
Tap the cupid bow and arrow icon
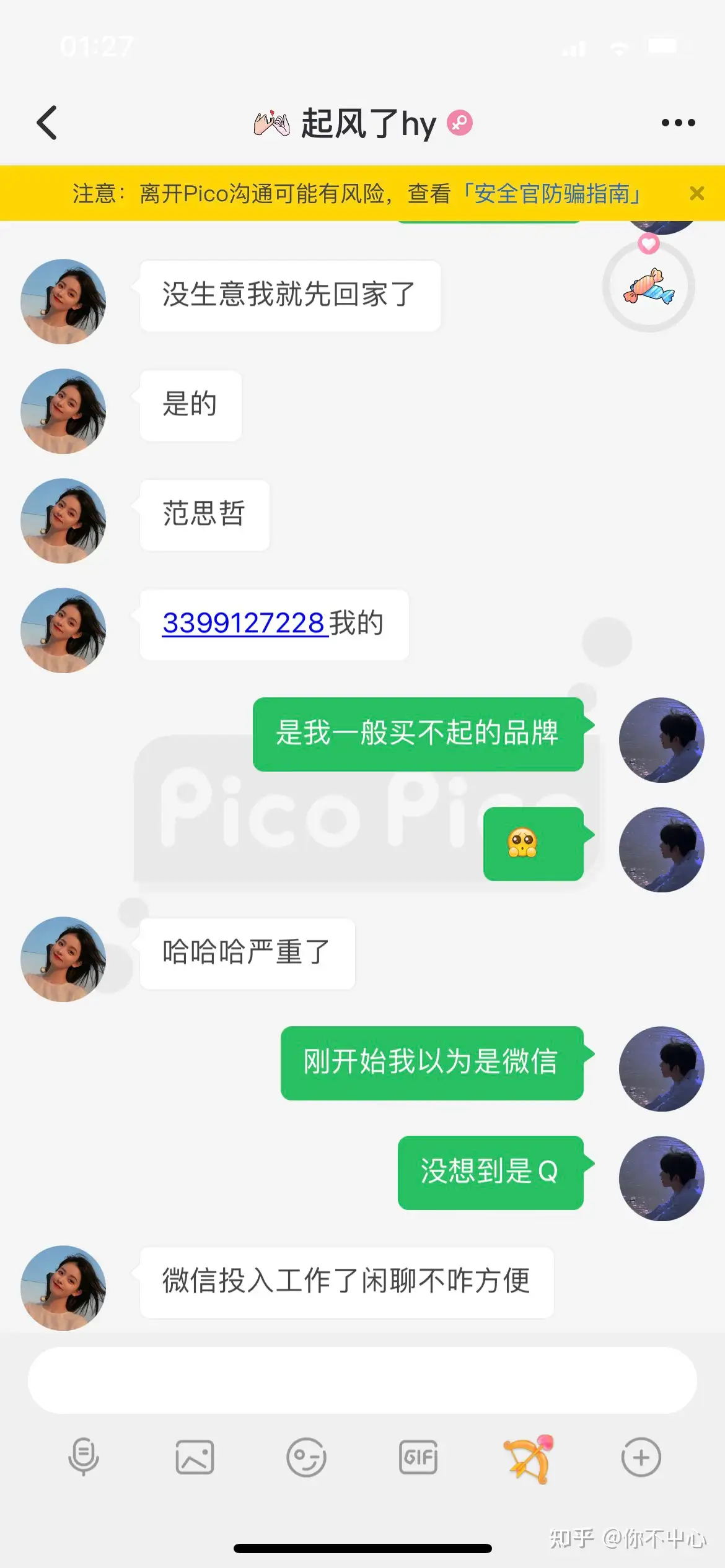click(x=529, y=1458)
